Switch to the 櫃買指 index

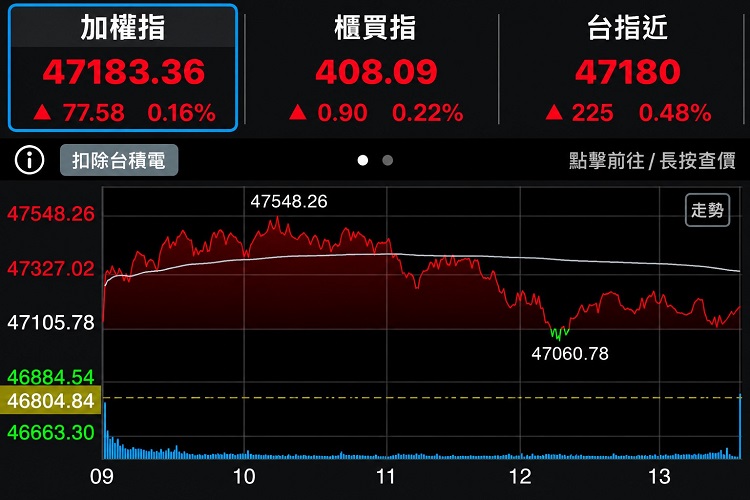(x=375, y=67)
